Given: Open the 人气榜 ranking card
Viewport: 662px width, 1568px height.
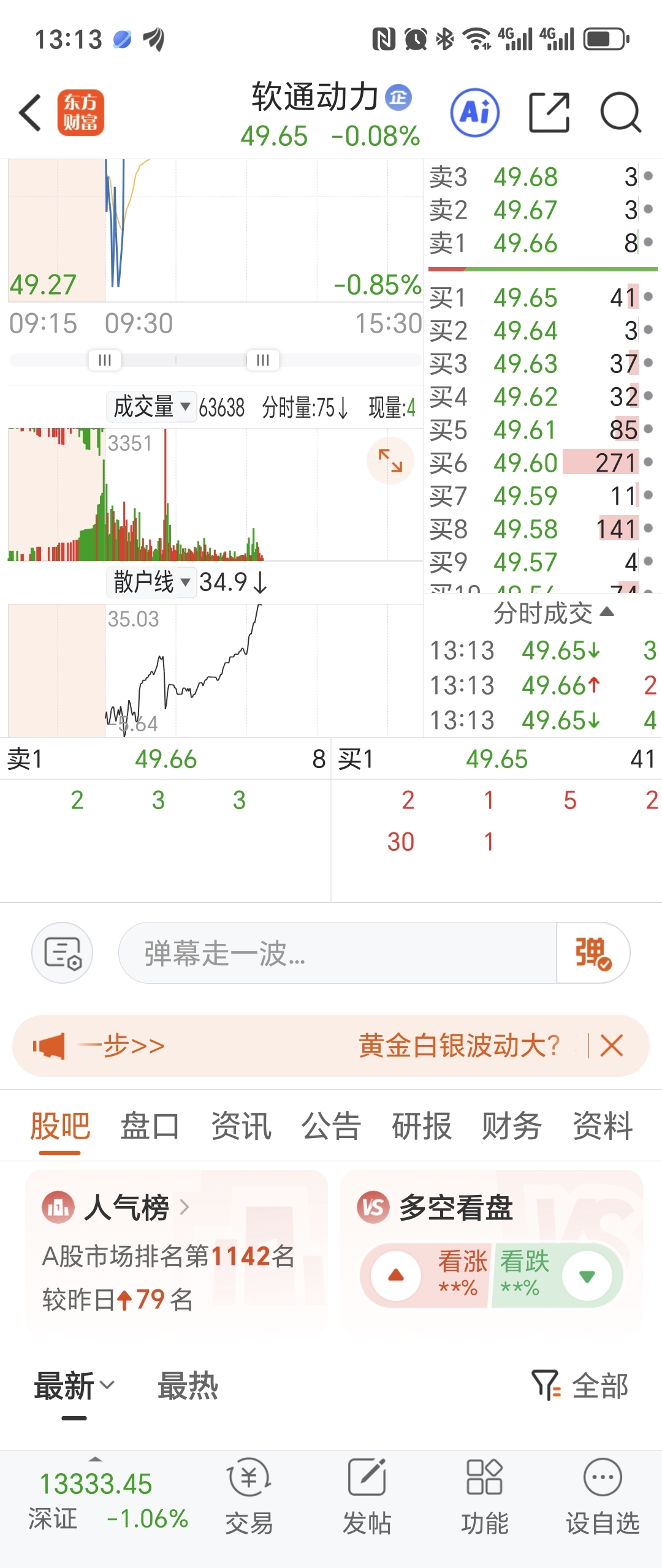Looking at the screenshot, I should tap(177, 1249).
